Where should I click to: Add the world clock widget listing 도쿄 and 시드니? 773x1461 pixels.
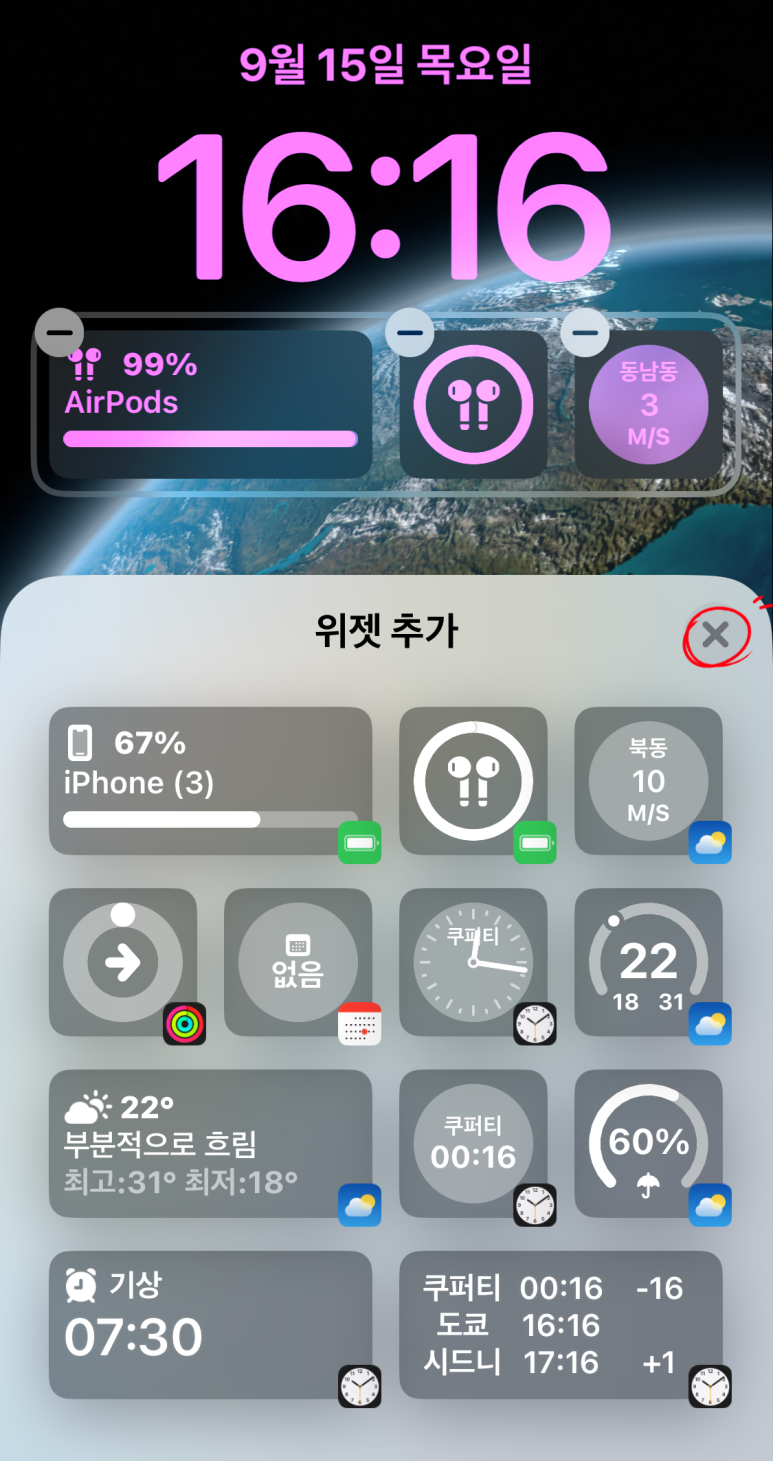560,1324
